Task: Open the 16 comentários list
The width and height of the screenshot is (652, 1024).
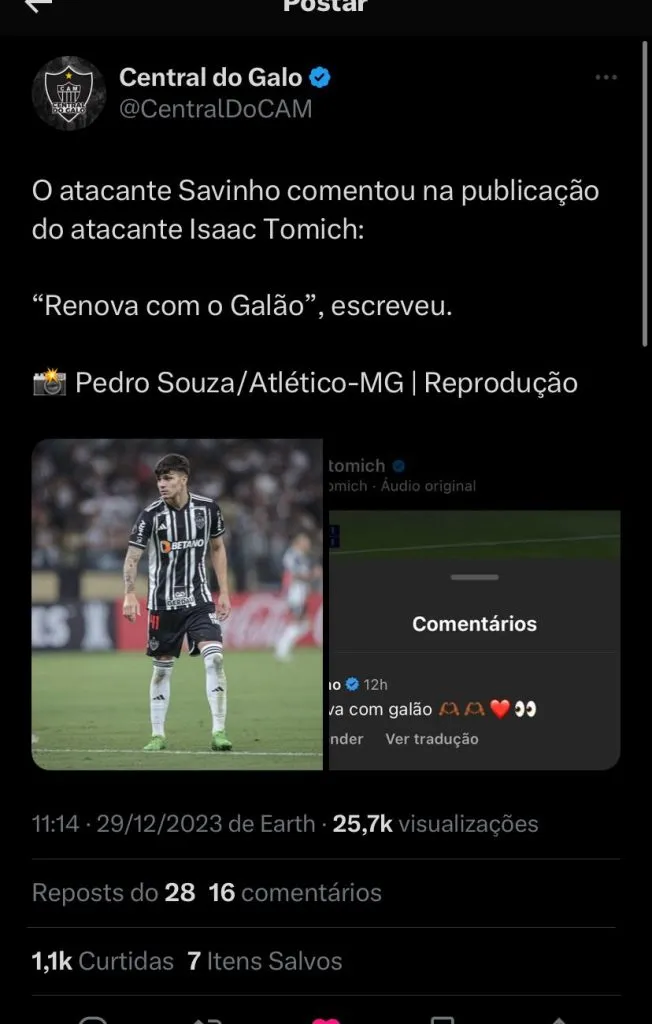Action: (x=295, y=892)
